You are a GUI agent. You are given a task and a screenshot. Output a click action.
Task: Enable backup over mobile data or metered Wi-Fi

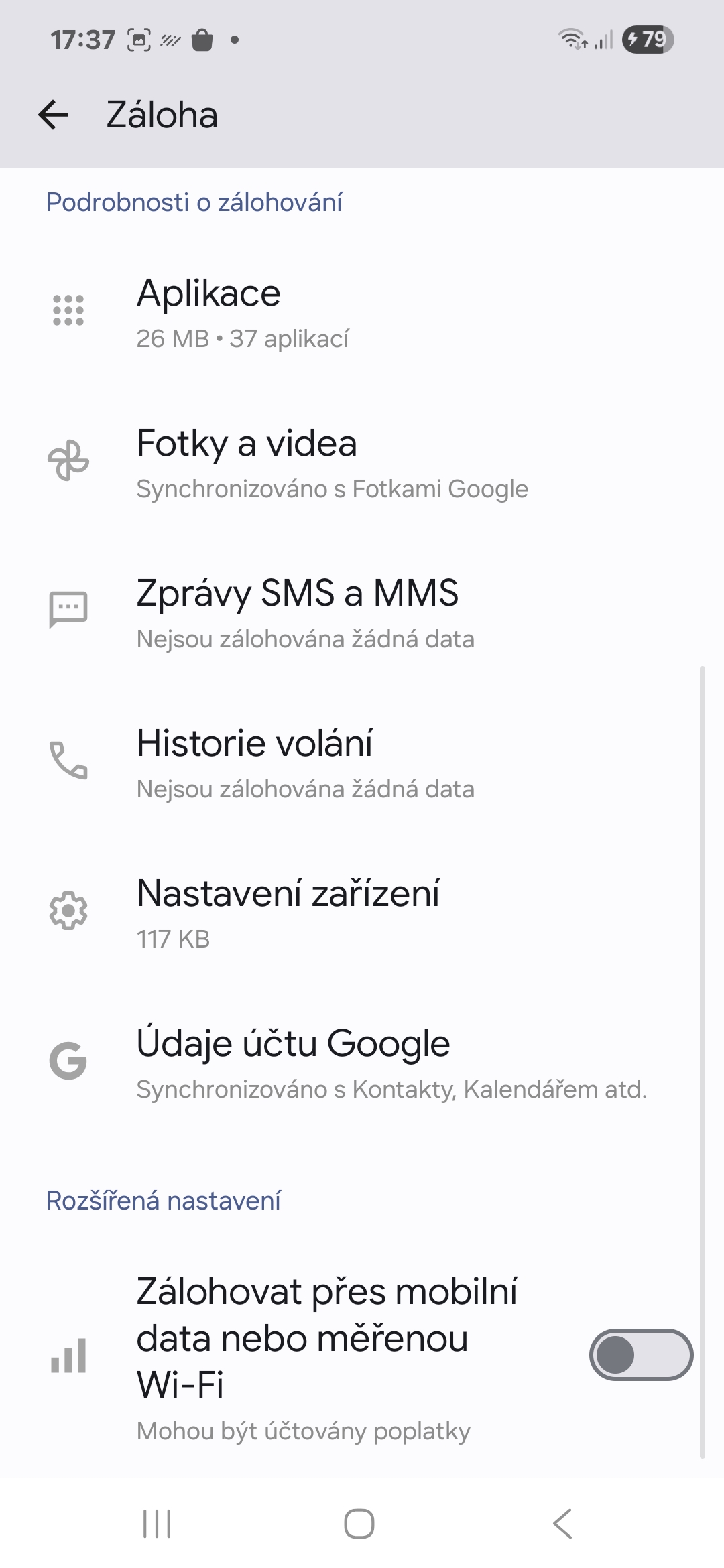(x=641, y=1355)
